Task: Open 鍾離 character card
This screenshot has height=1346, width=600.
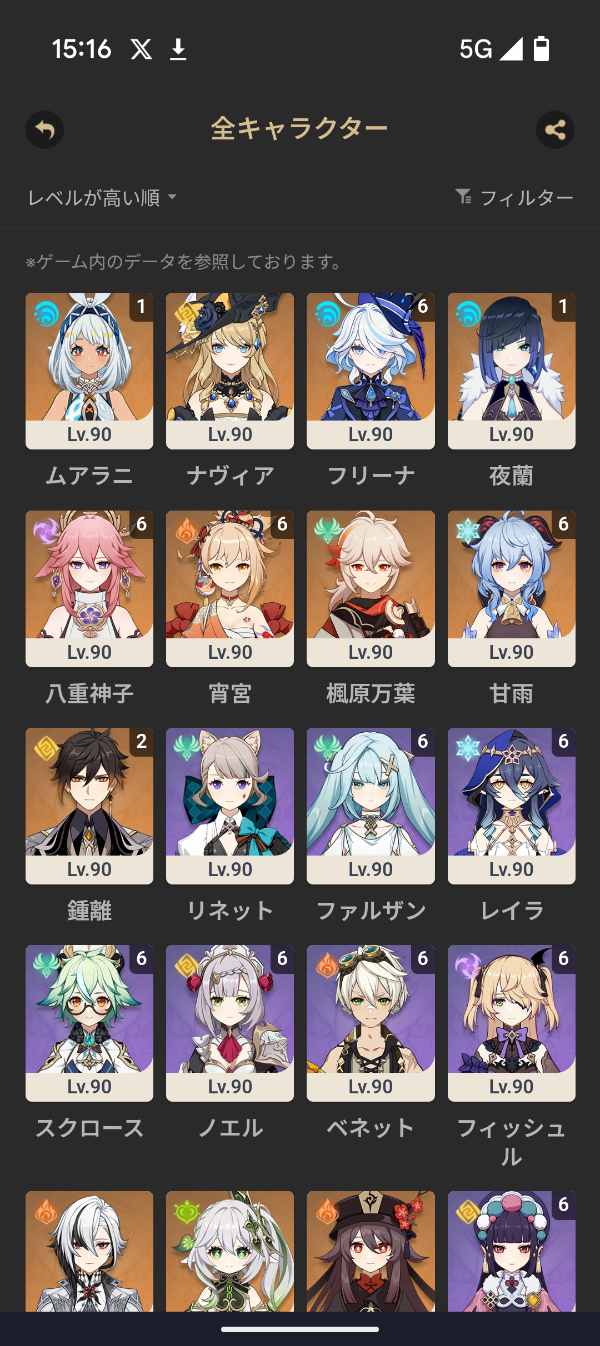Action: (89, 805)
